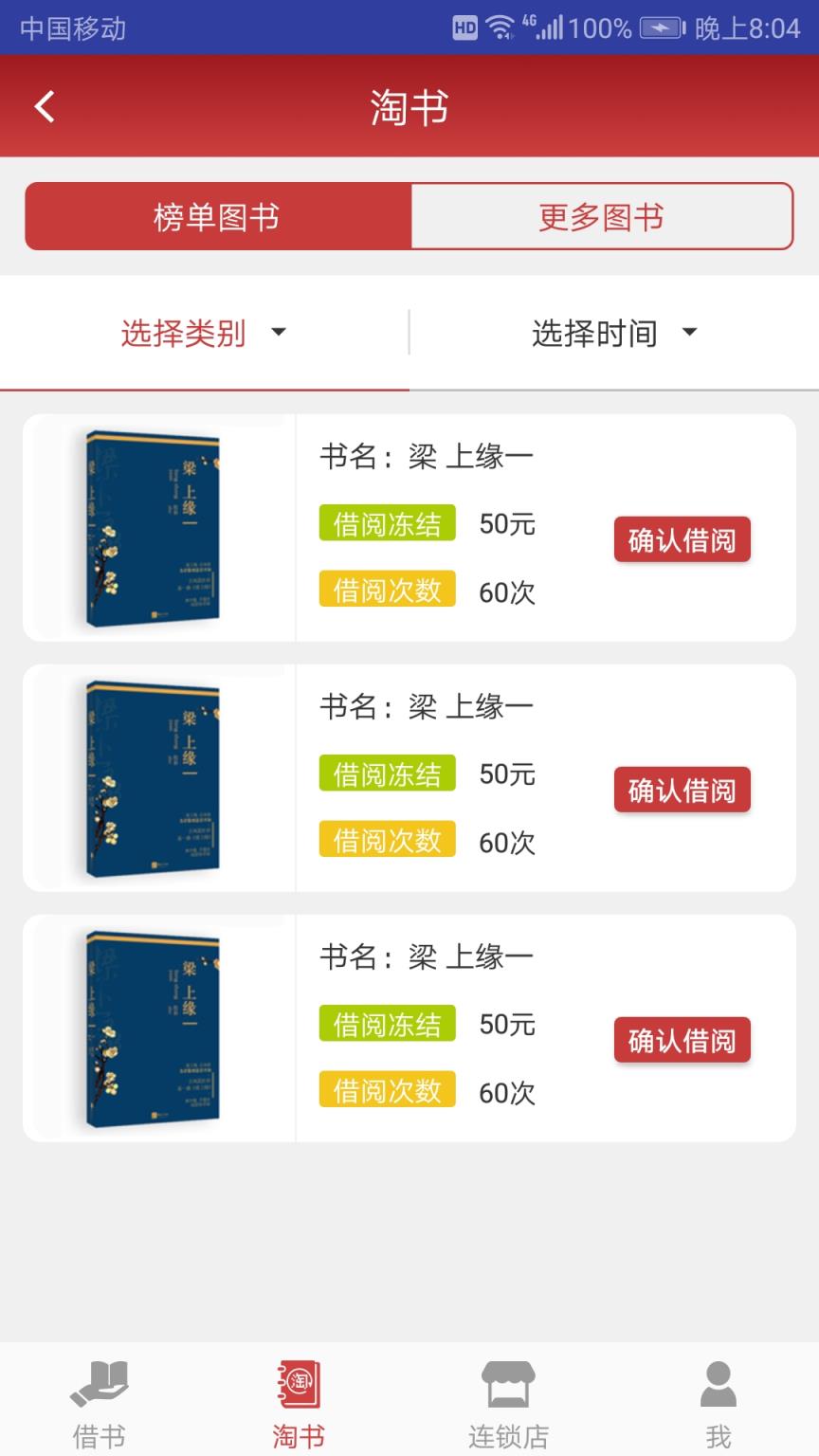
Task: Tap the 借阅次数 badge on the third book
Action: (x=387, y=1090)
